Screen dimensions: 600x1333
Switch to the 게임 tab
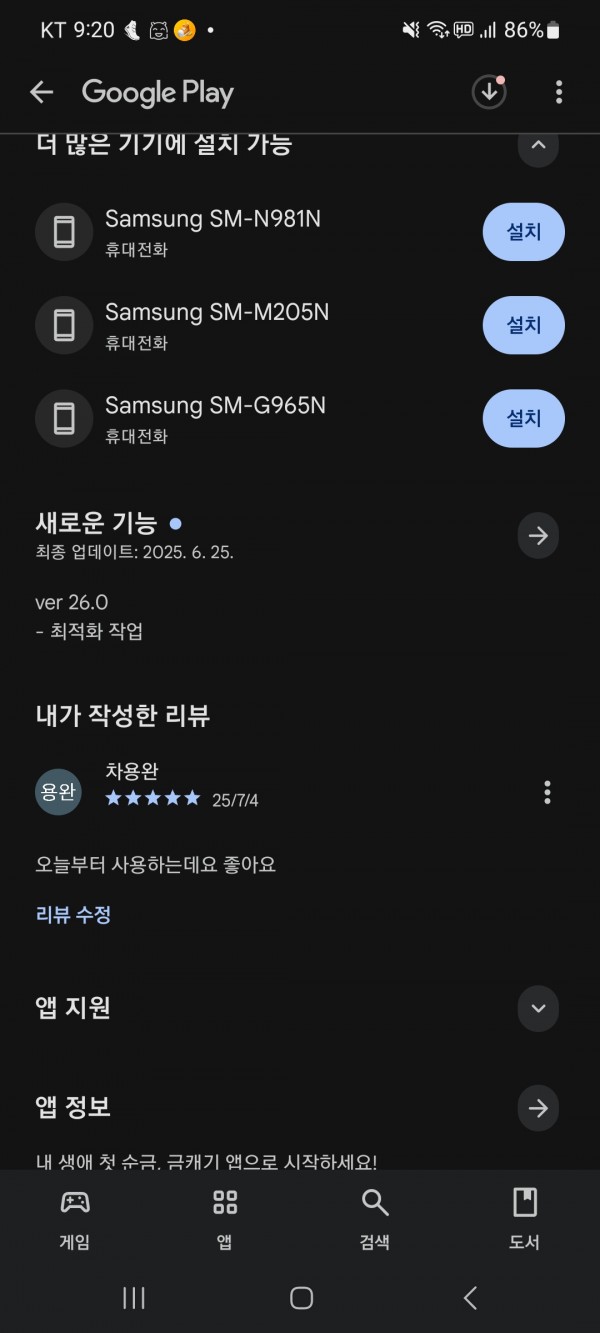[x=75, y=1220]
